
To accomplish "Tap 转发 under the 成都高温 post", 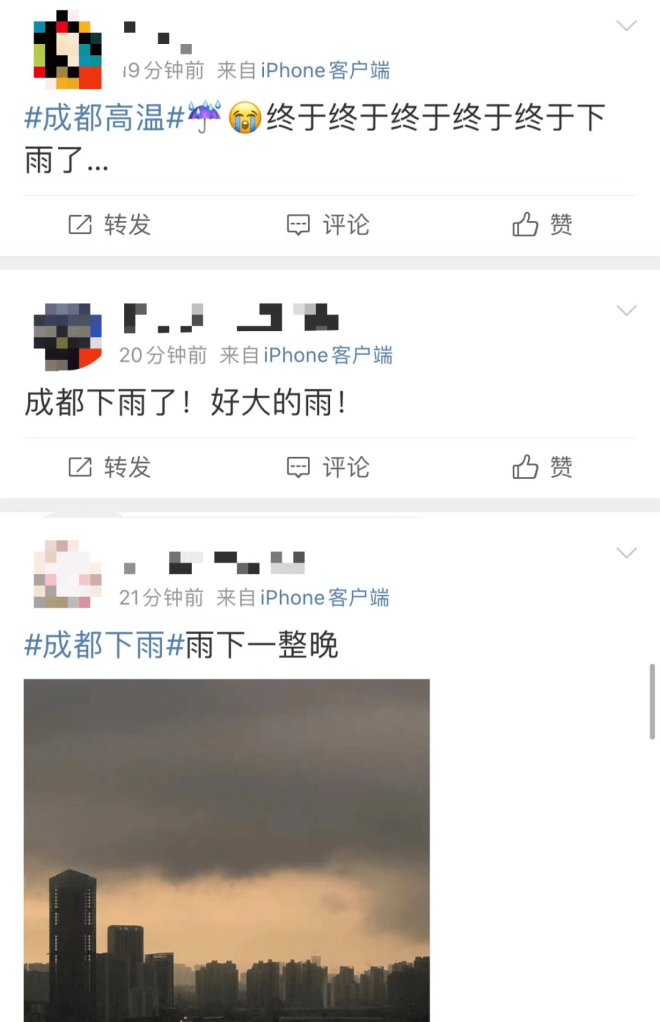I will click(x=109, y=225).
